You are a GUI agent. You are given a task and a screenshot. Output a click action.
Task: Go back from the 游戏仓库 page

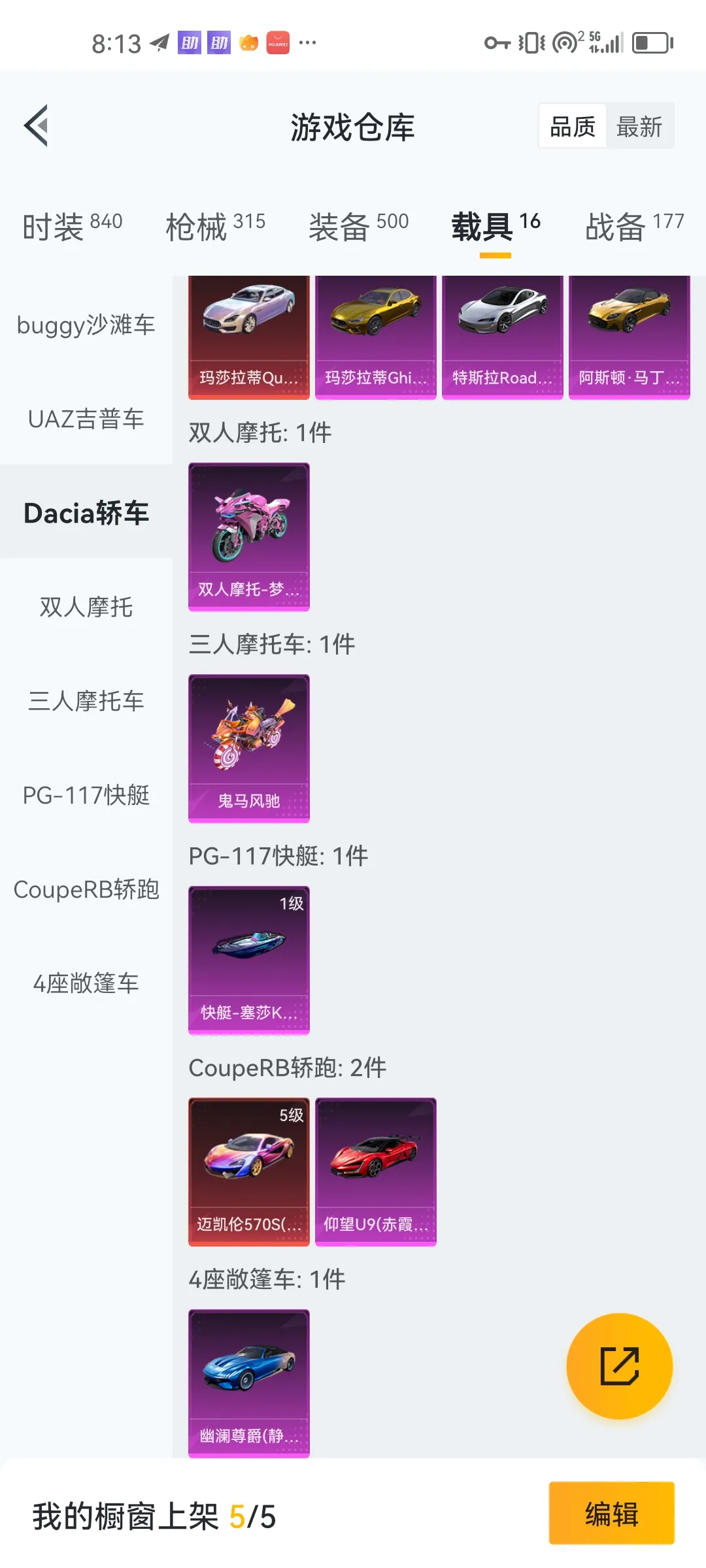(37, 125)
